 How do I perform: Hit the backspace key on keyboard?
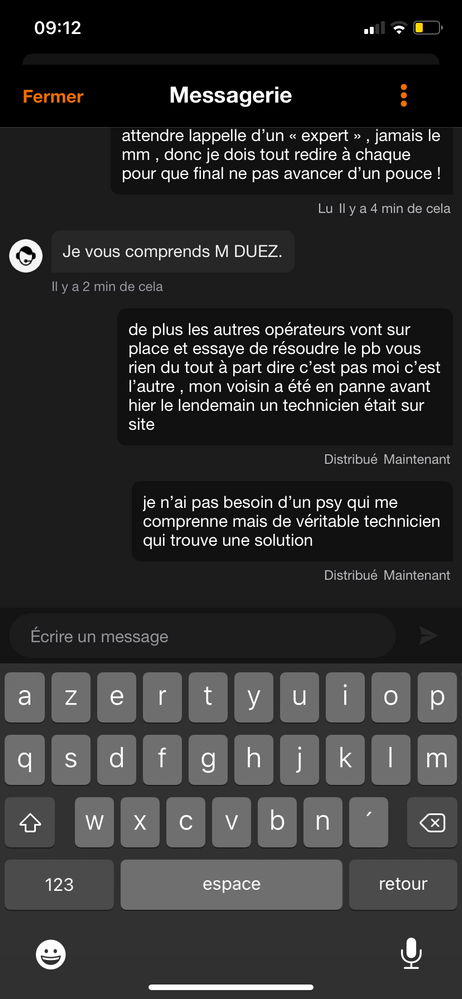pyautogui.click(x=432, y=823)
